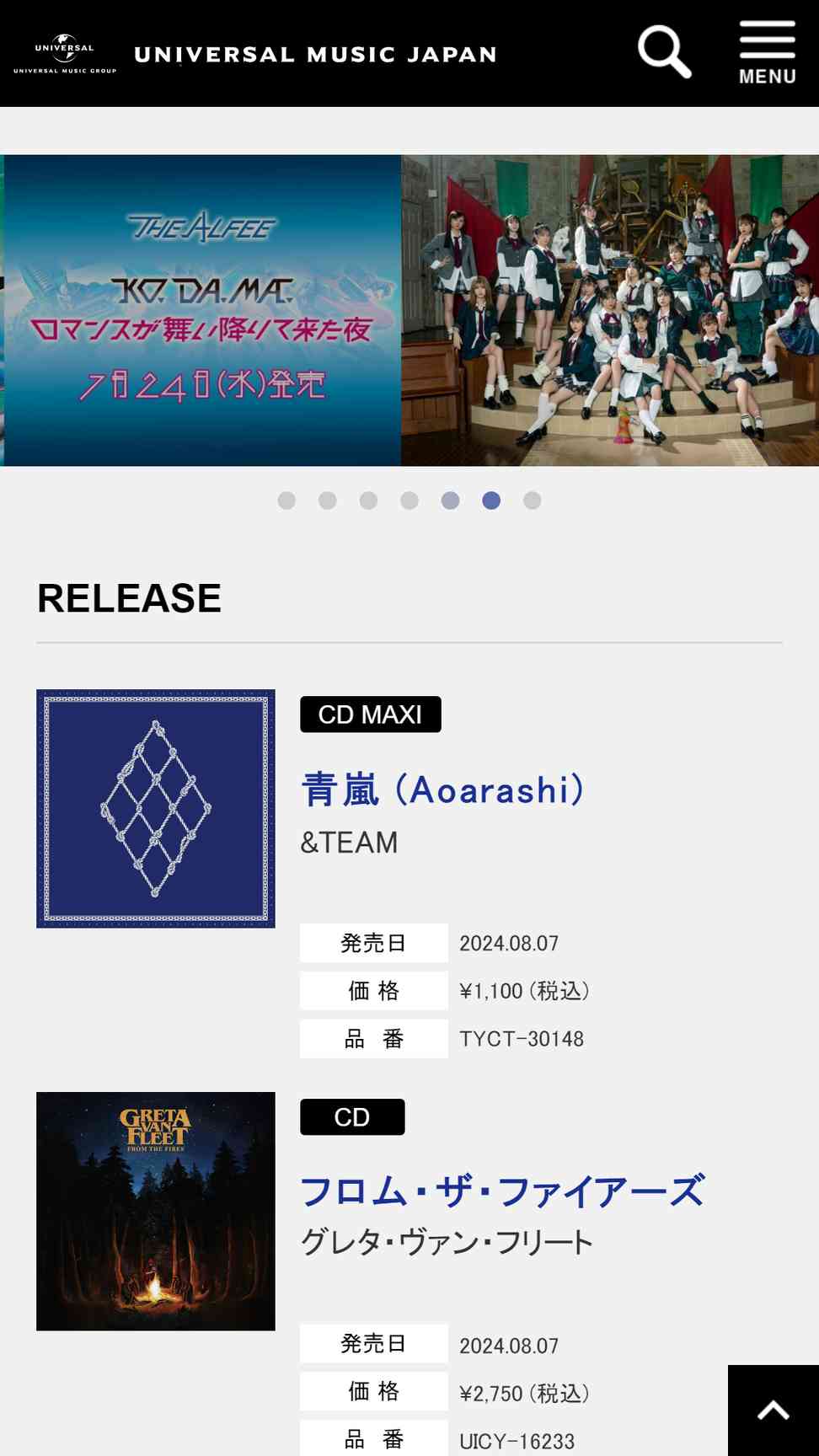Open THE ALFEE KO.DA.MA. banner
The width and height of the screenshot is (819, 1456).
tap(202, 310)
